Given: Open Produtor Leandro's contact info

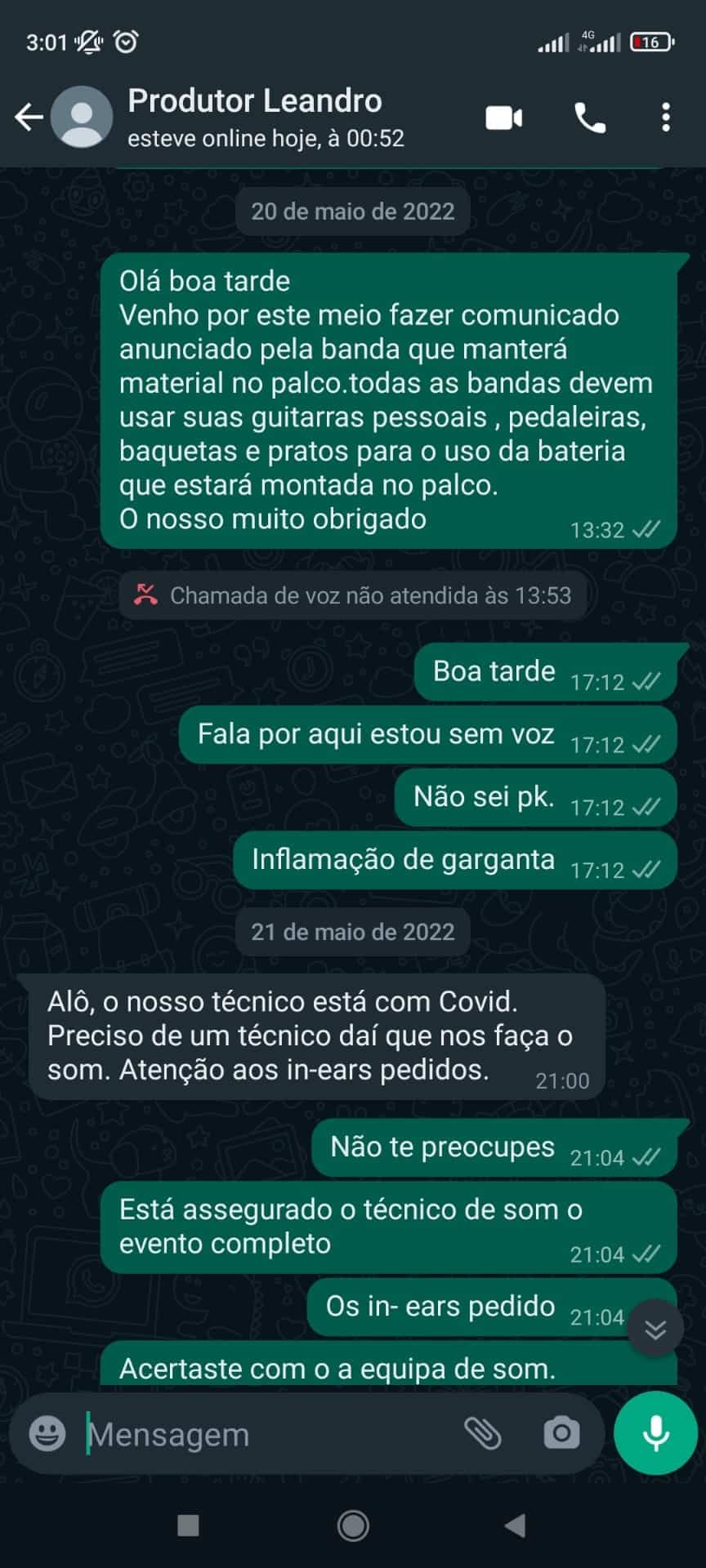Looking at the screenshot, I should point(255,118).
